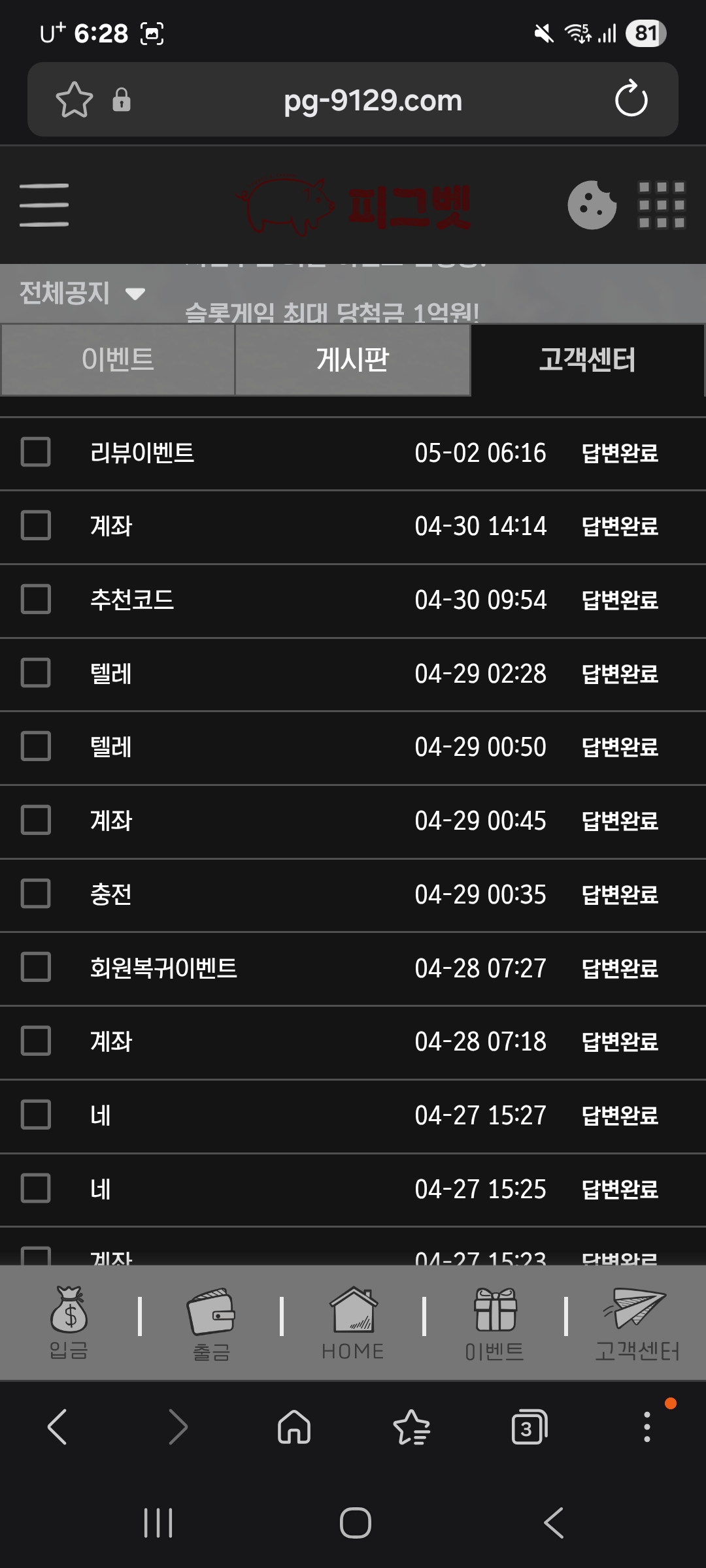The image size is (706, 1568).
Task: Open 이벤트 gift icon in bottom bar
Action: (x=495, y=1324)
